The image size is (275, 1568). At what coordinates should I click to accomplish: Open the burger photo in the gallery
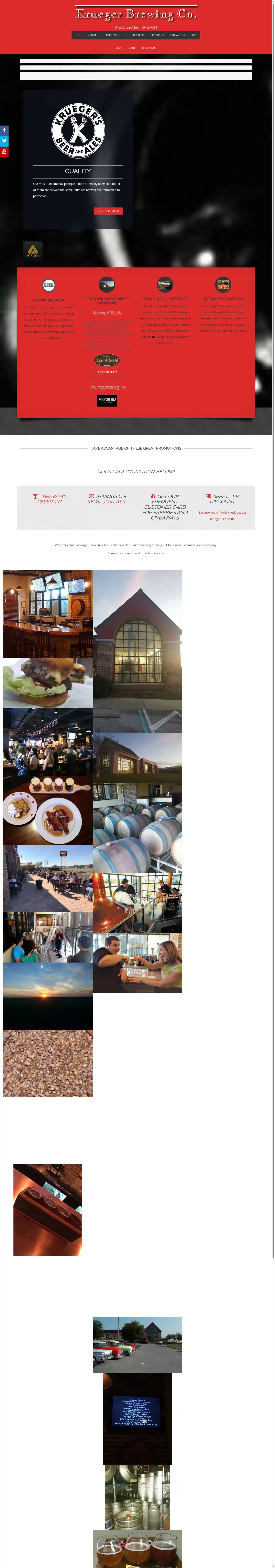tap(47, 683)
